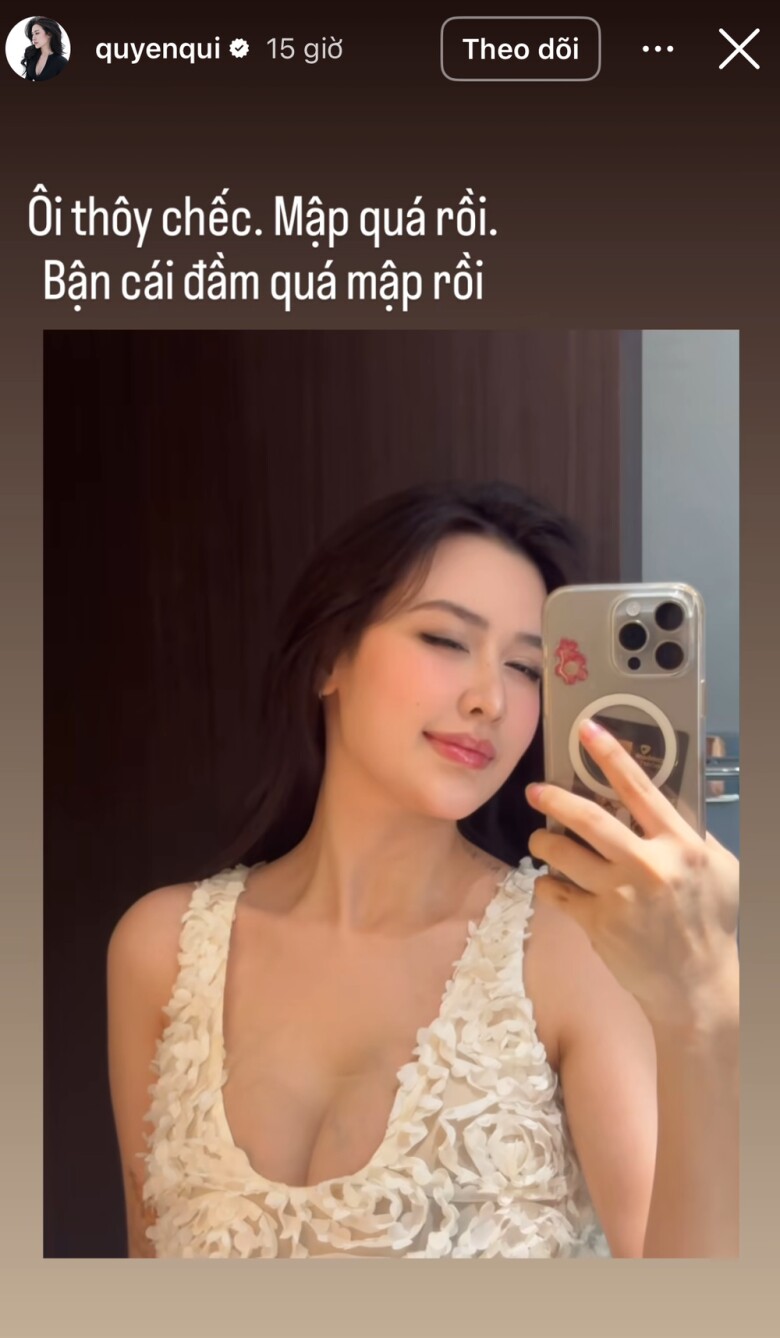Image resolution: width=780 pixels, height=1338 pixels.
Task: Click the verified checkmark badge beside quyenqui
Action: pyautogui.click(x=238, y=45)
